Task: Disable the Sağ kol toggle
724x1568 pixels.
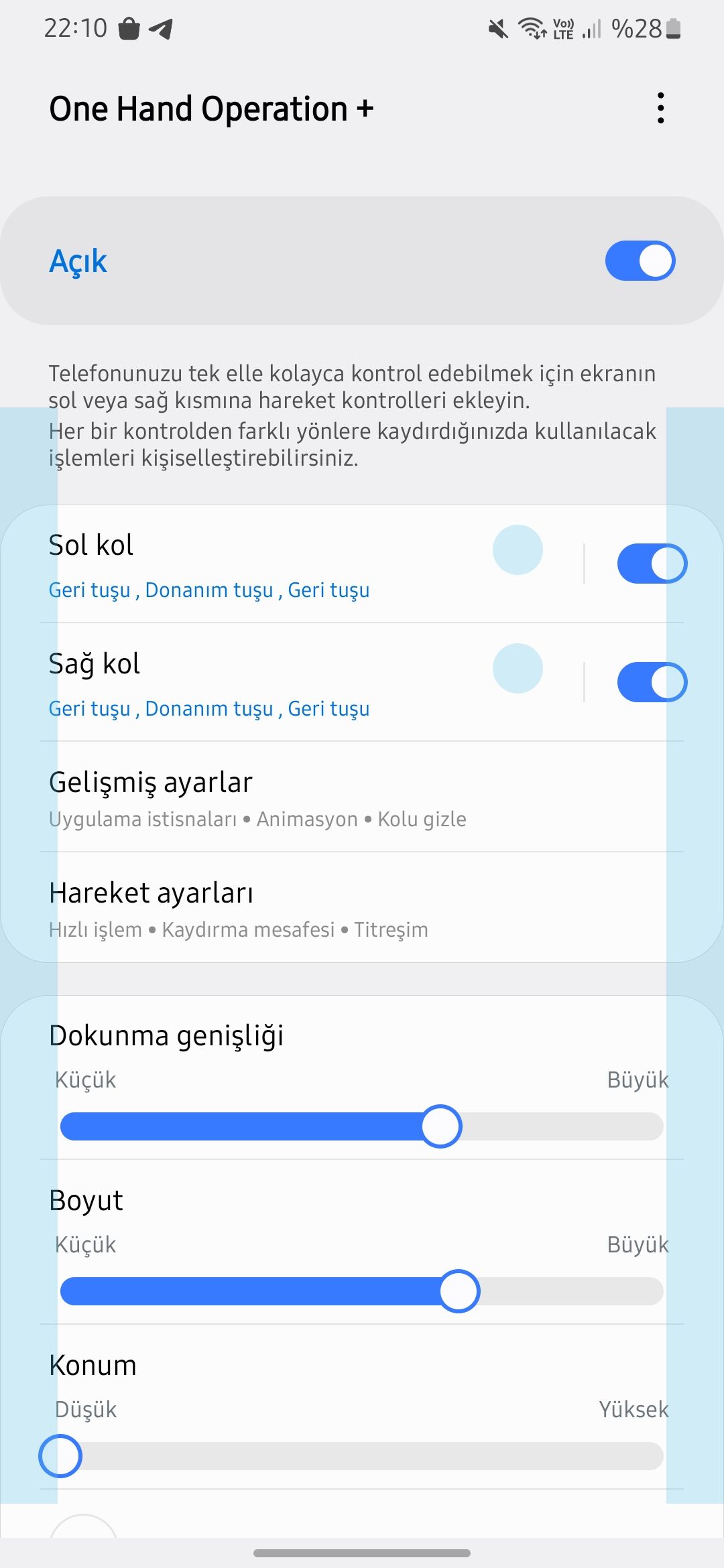Action: [x=652, y=683]
